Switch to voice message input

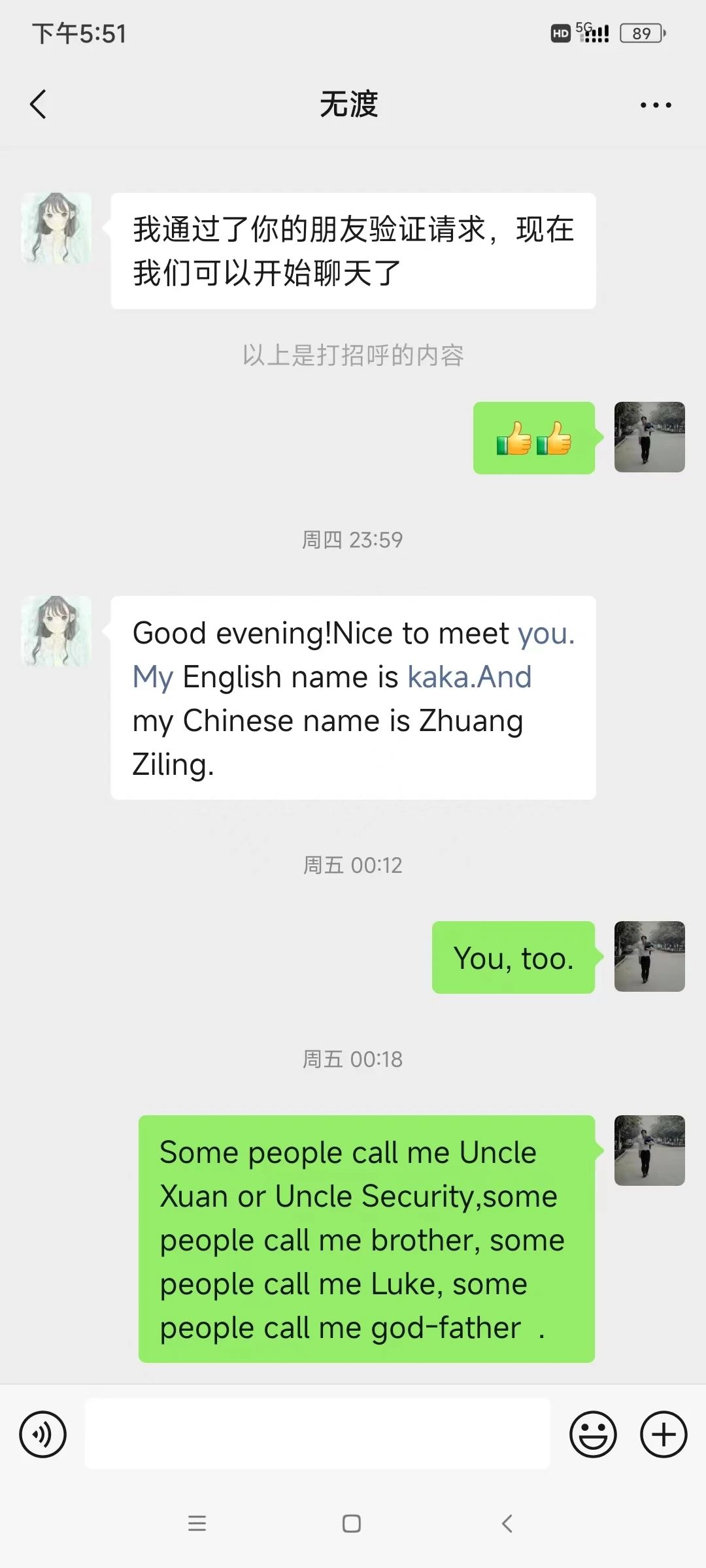click(43, 1435)
